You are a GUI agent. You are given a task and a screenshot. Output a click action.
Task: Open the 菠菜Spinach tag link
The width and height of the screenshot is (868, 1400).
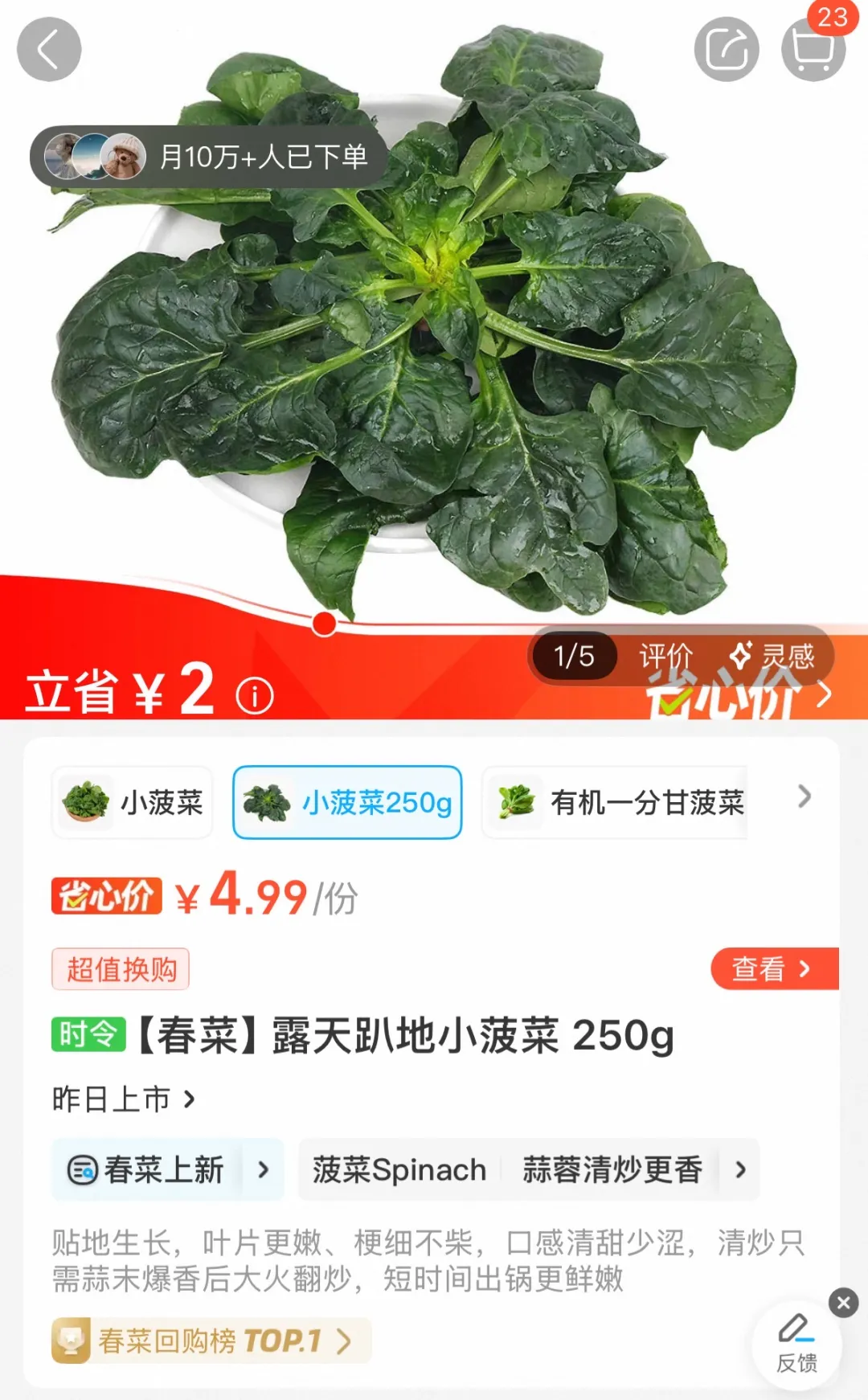399,1170
